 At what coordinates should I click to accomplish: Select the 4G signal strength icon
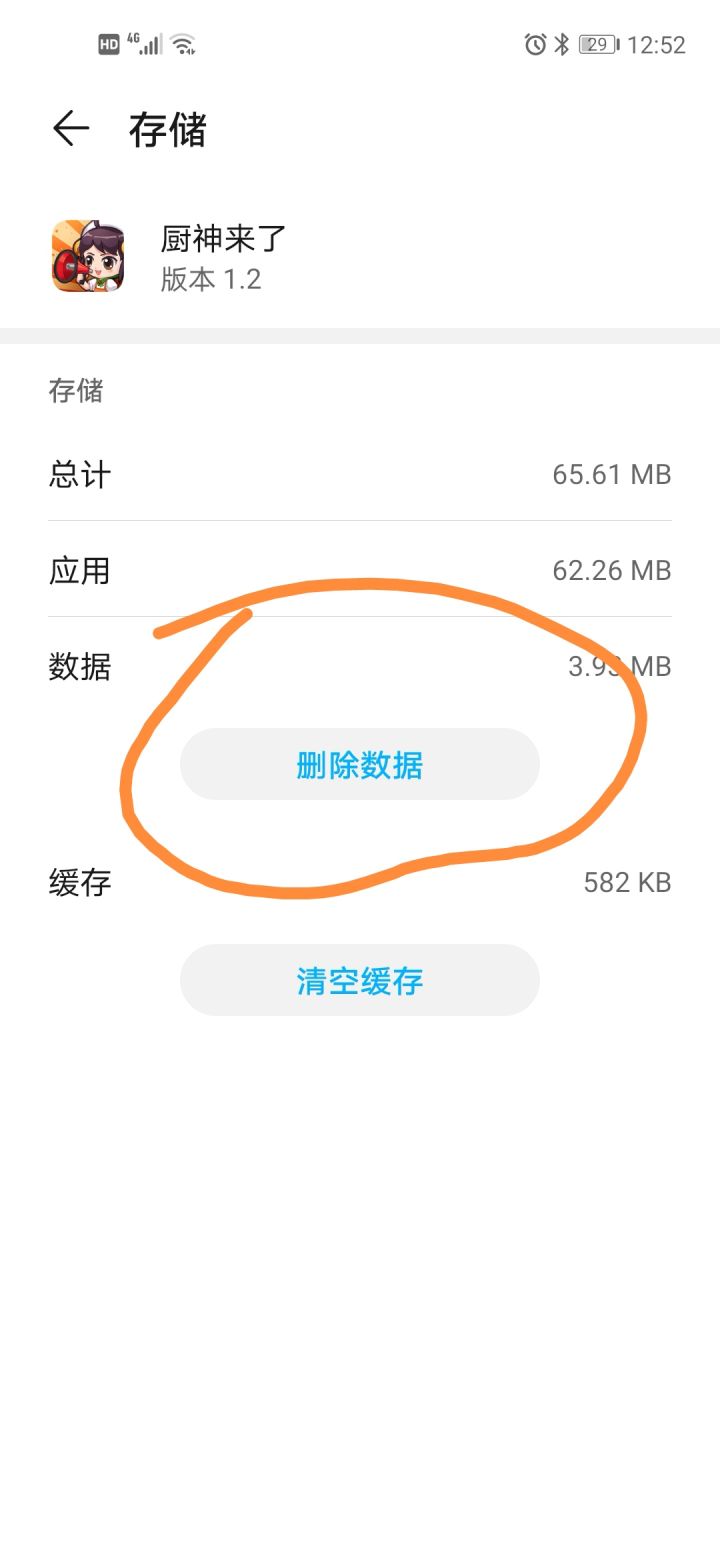[147, 42]
